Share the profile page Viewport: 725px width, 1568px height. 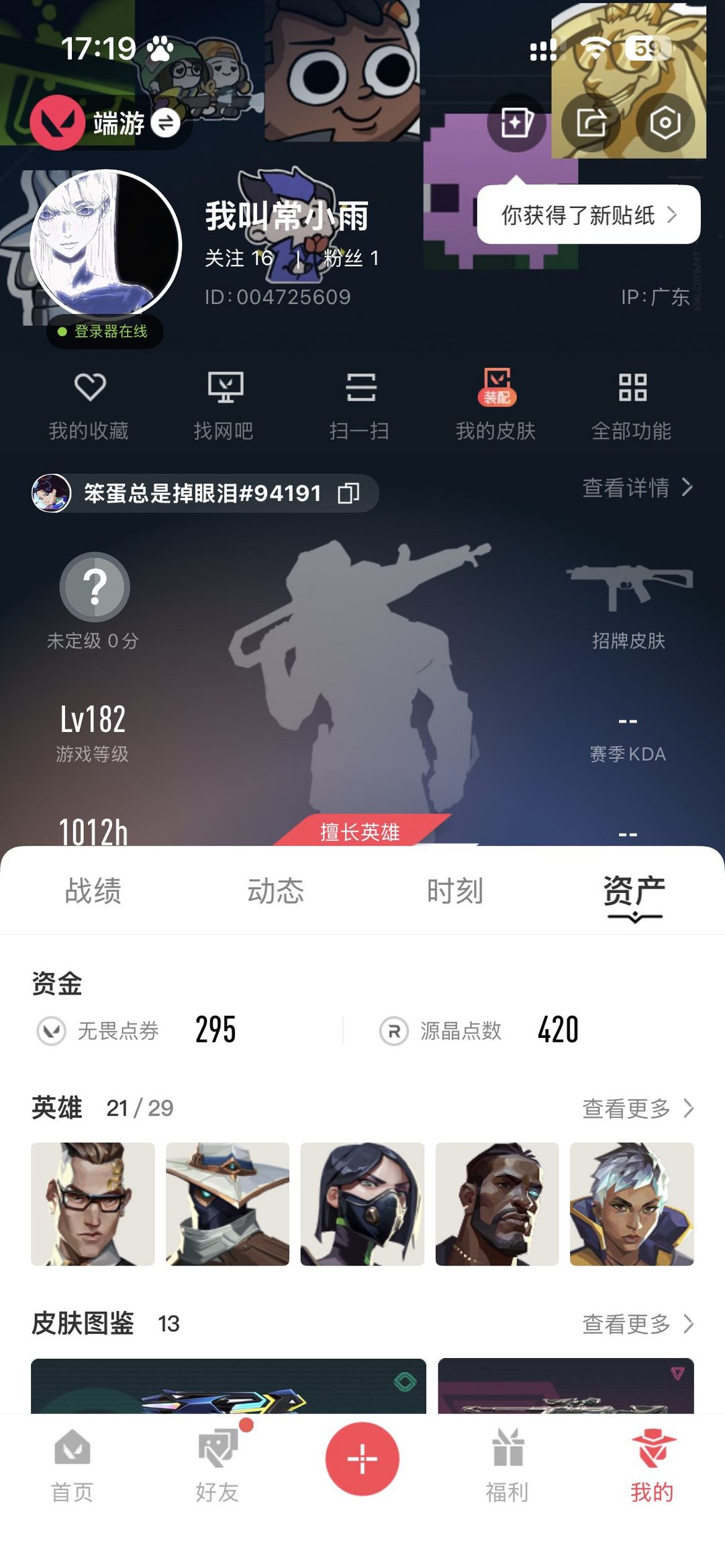pyautogui.click(x=591, y=123)
